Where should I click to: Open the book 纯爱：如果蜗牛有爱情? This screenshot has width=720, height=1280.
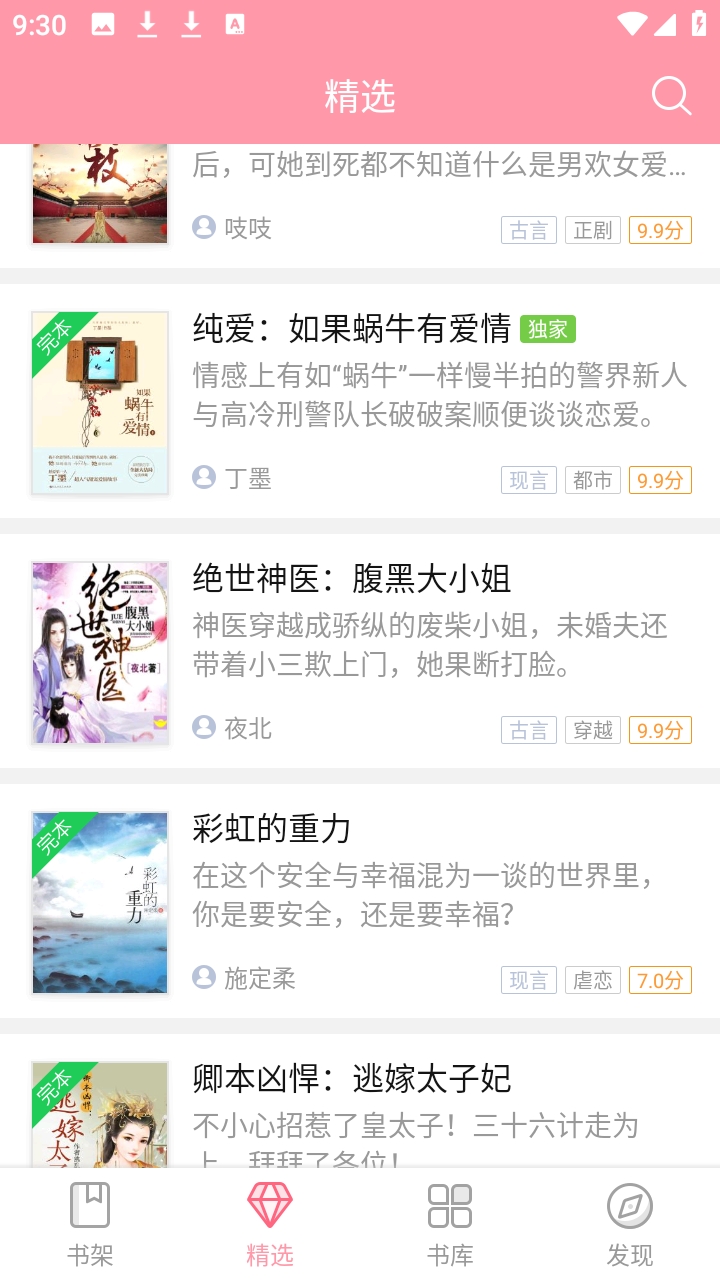(352, 329)
